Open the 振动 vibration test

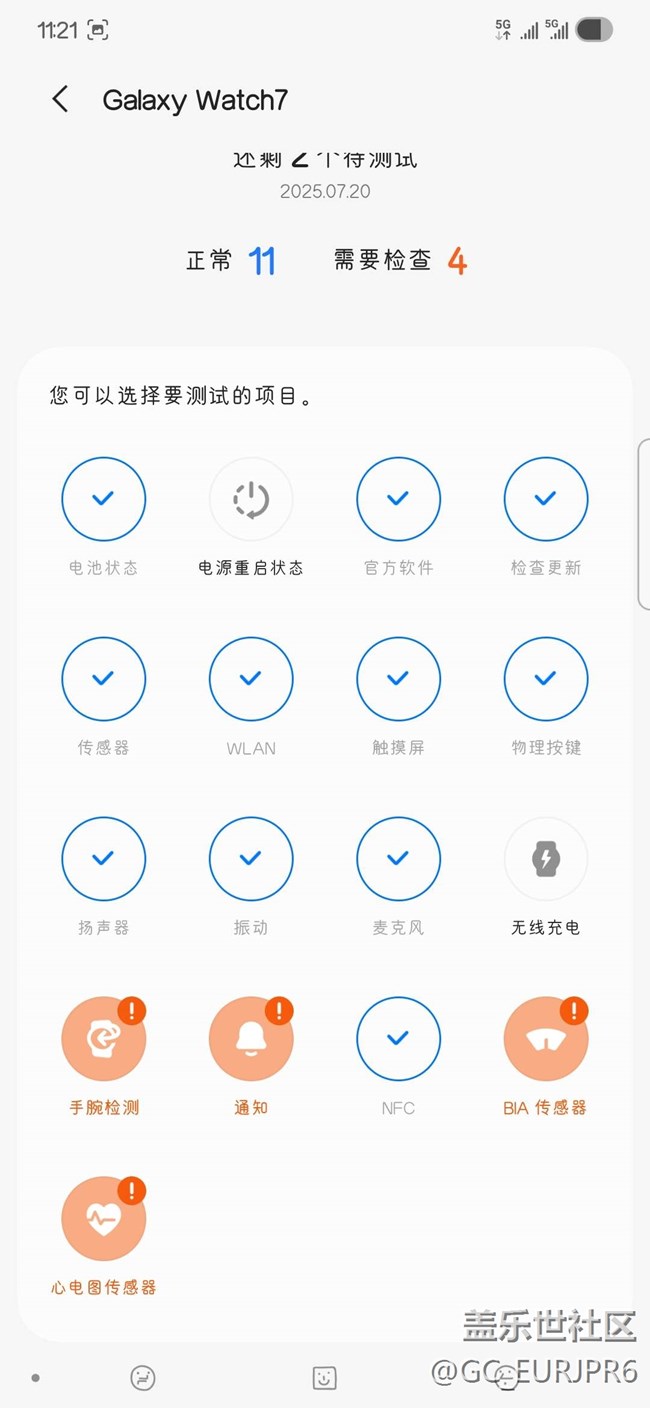click(x=251, y=859)
